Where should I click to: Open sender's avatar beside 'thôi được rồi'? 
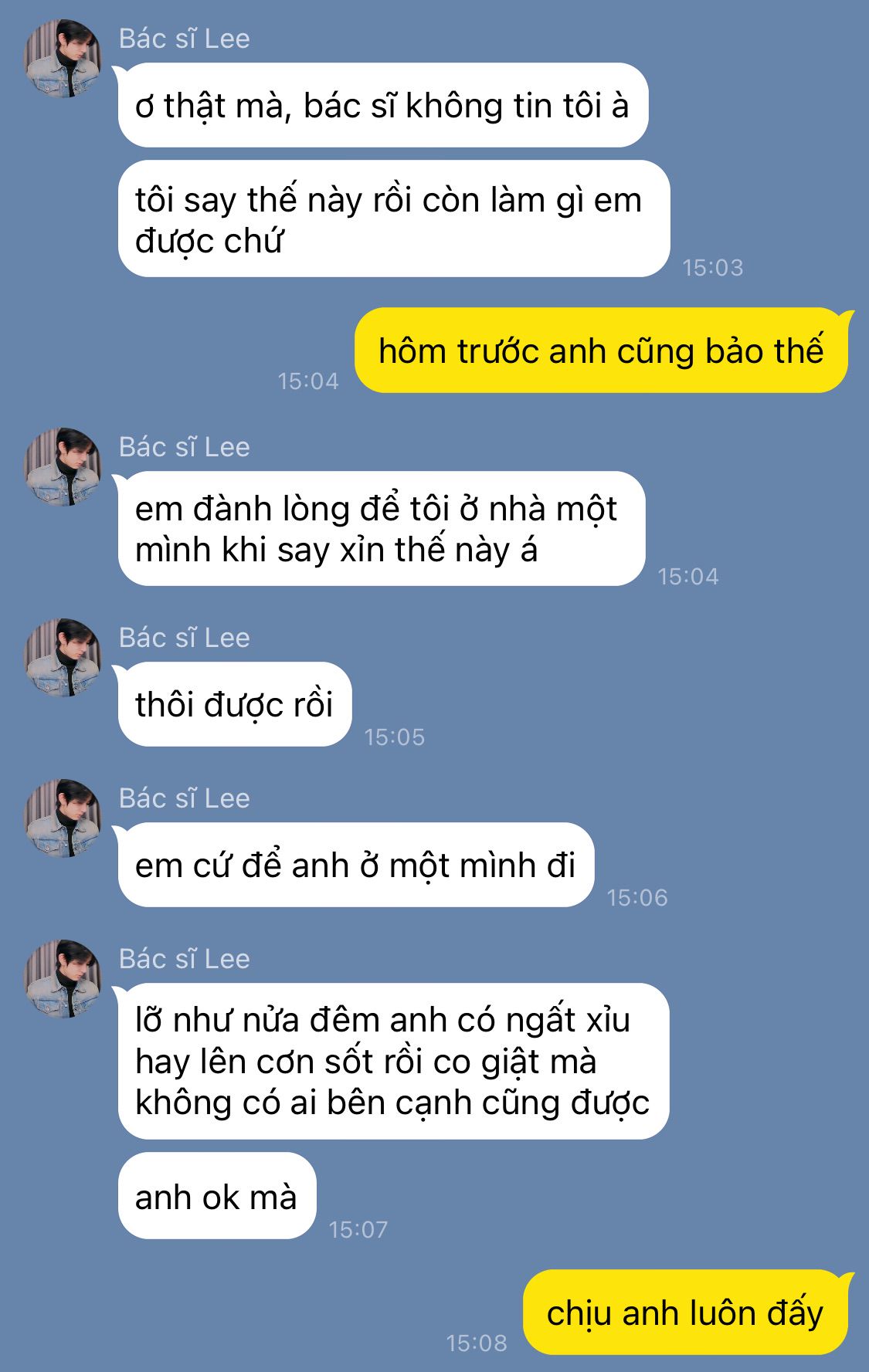(63, 658)
